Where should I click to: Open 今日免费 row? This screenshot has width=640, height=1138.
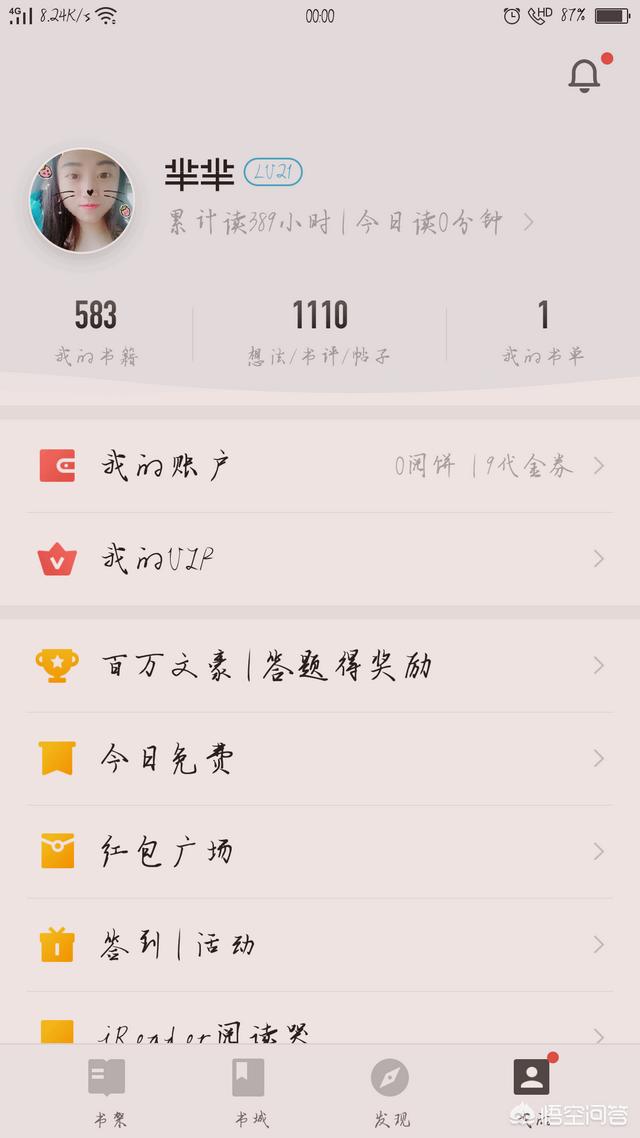tap(320, 759)
